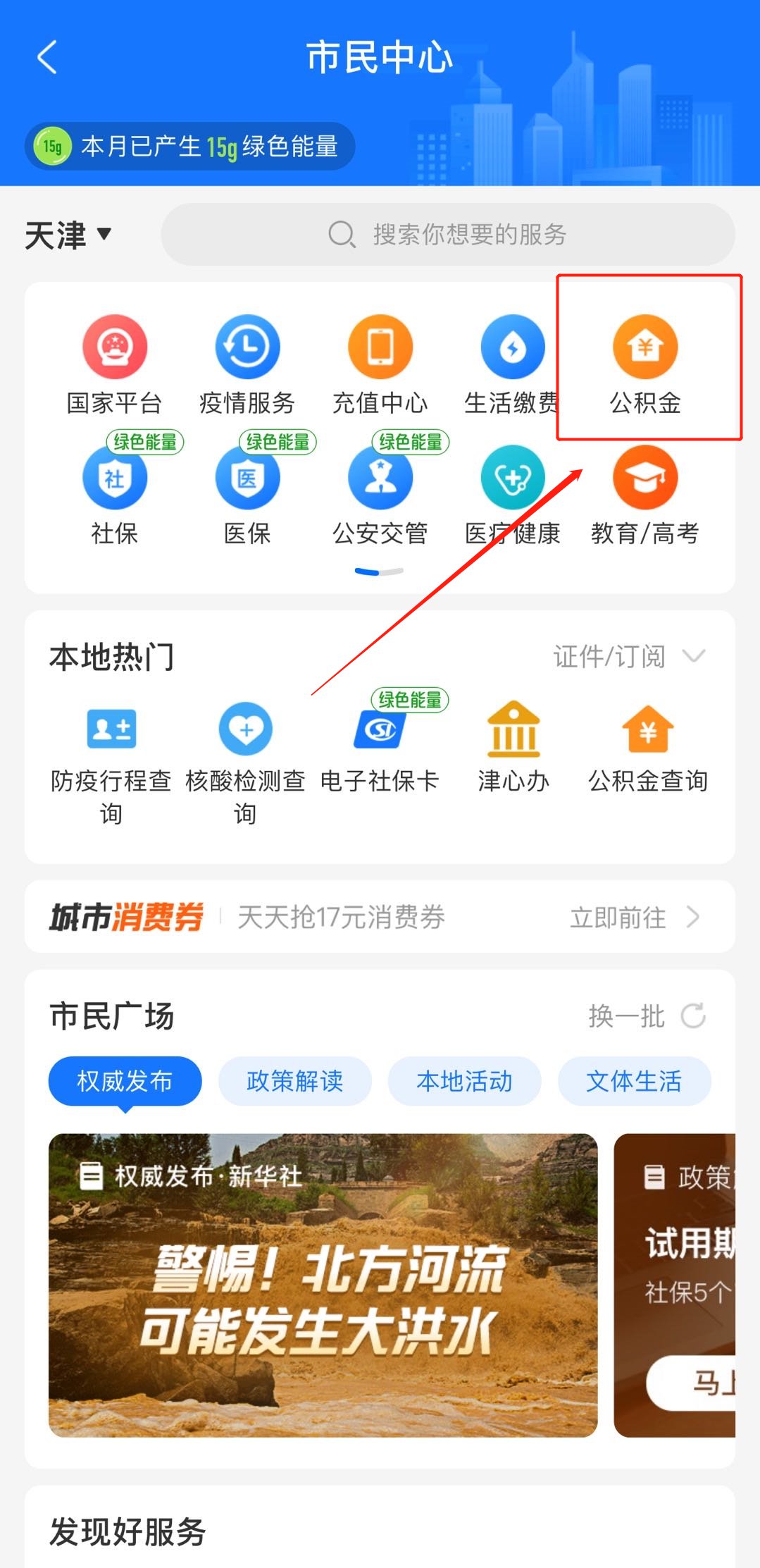
Task: Expand the 证件/订阅 section
Action: (628, 657)
